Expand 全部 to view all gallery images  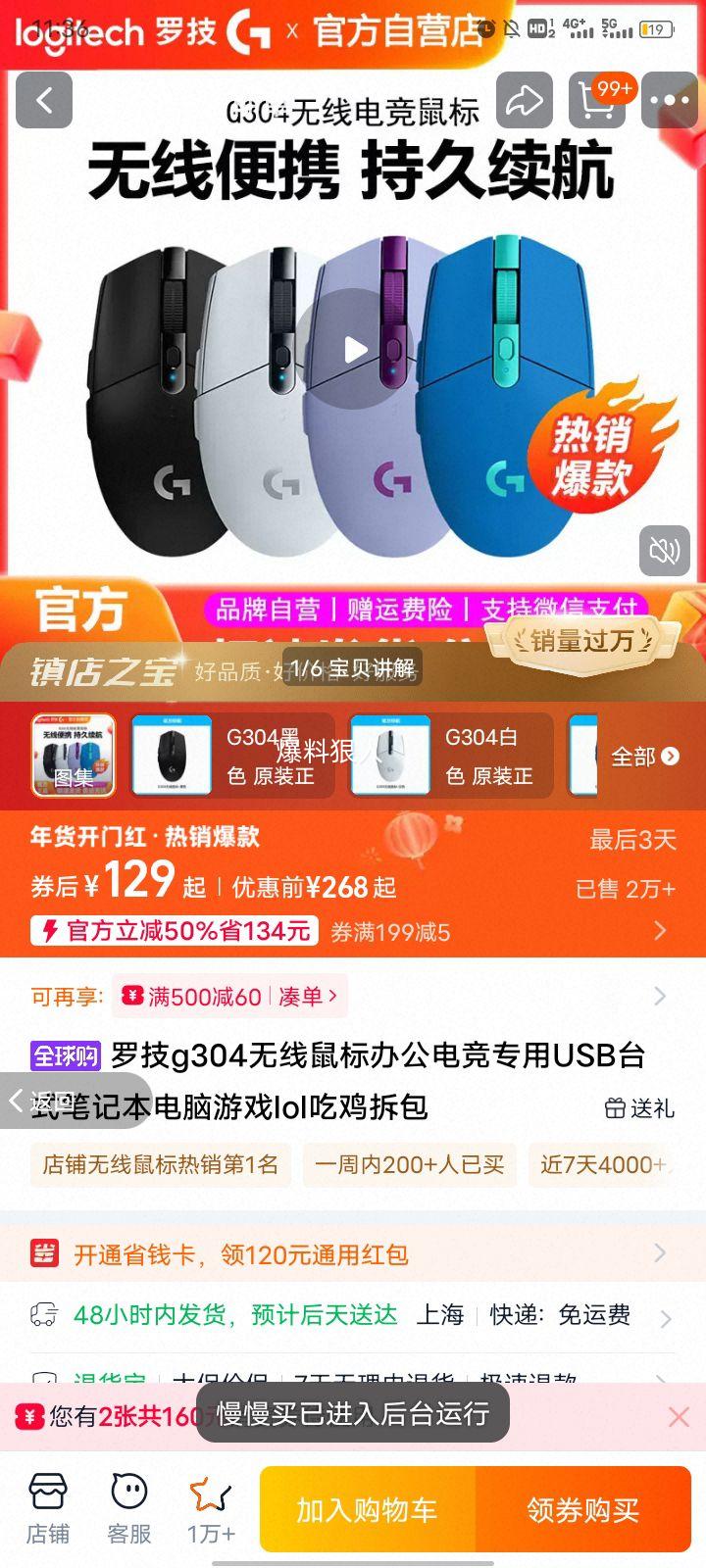pyautogui.click(x=647, y=756)
